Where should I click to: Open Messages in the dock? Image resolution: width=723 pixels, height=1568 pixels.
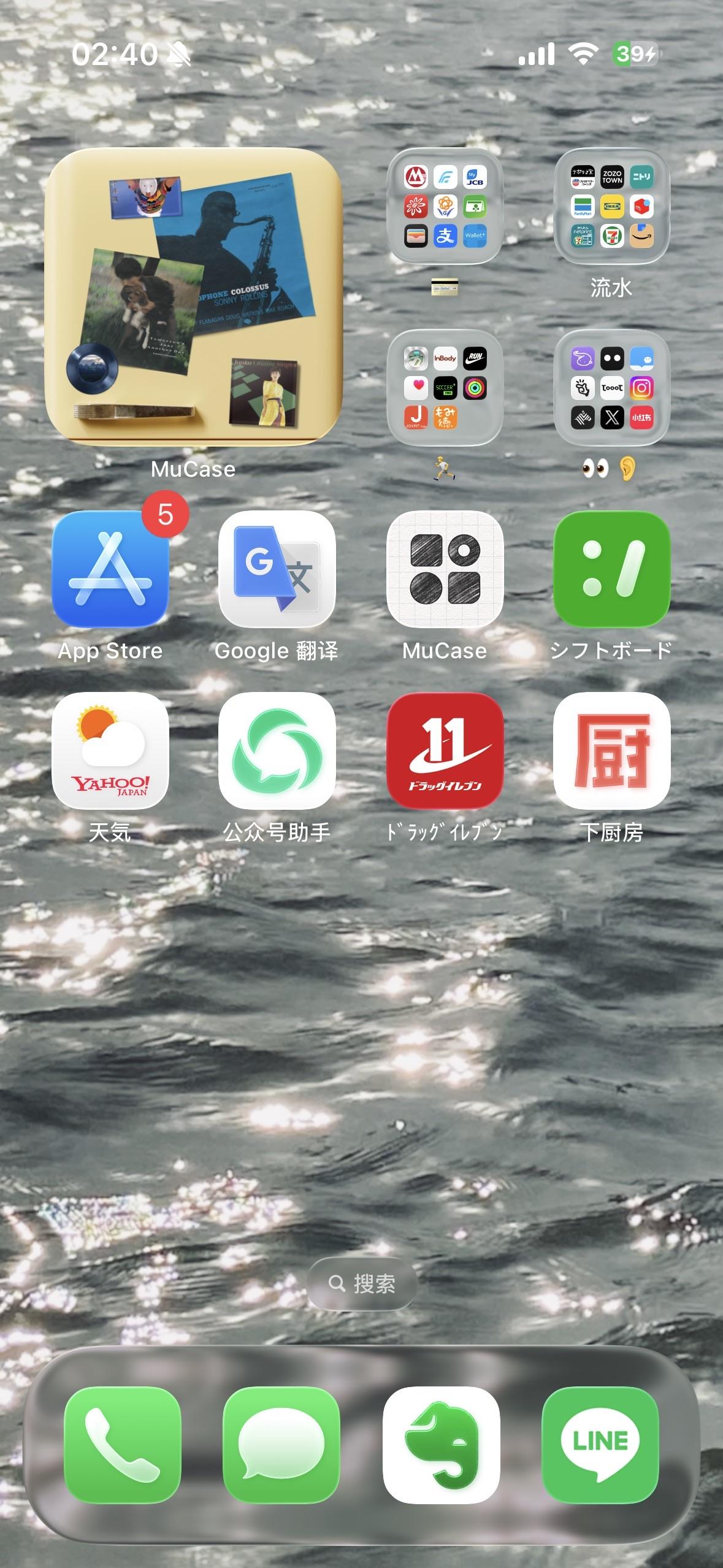click(281, 1444)
